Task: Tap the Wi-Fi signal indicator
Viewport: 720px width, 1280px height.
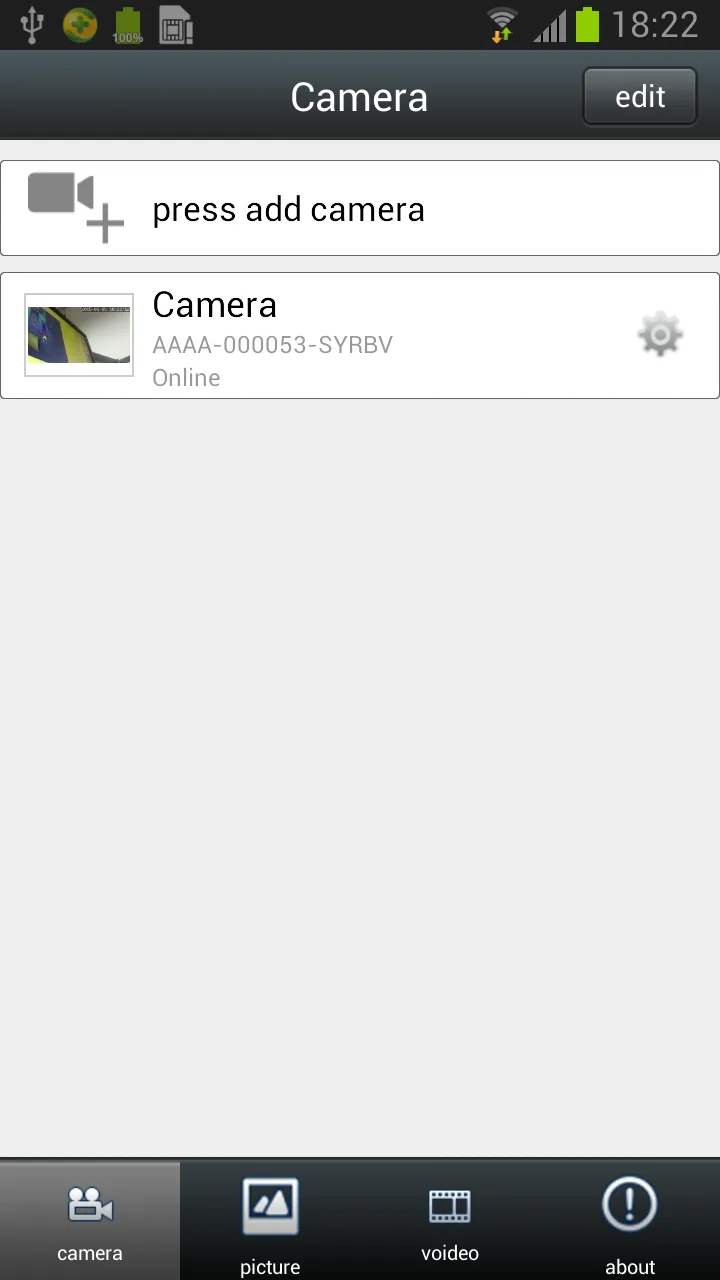Action: point(499,24)
